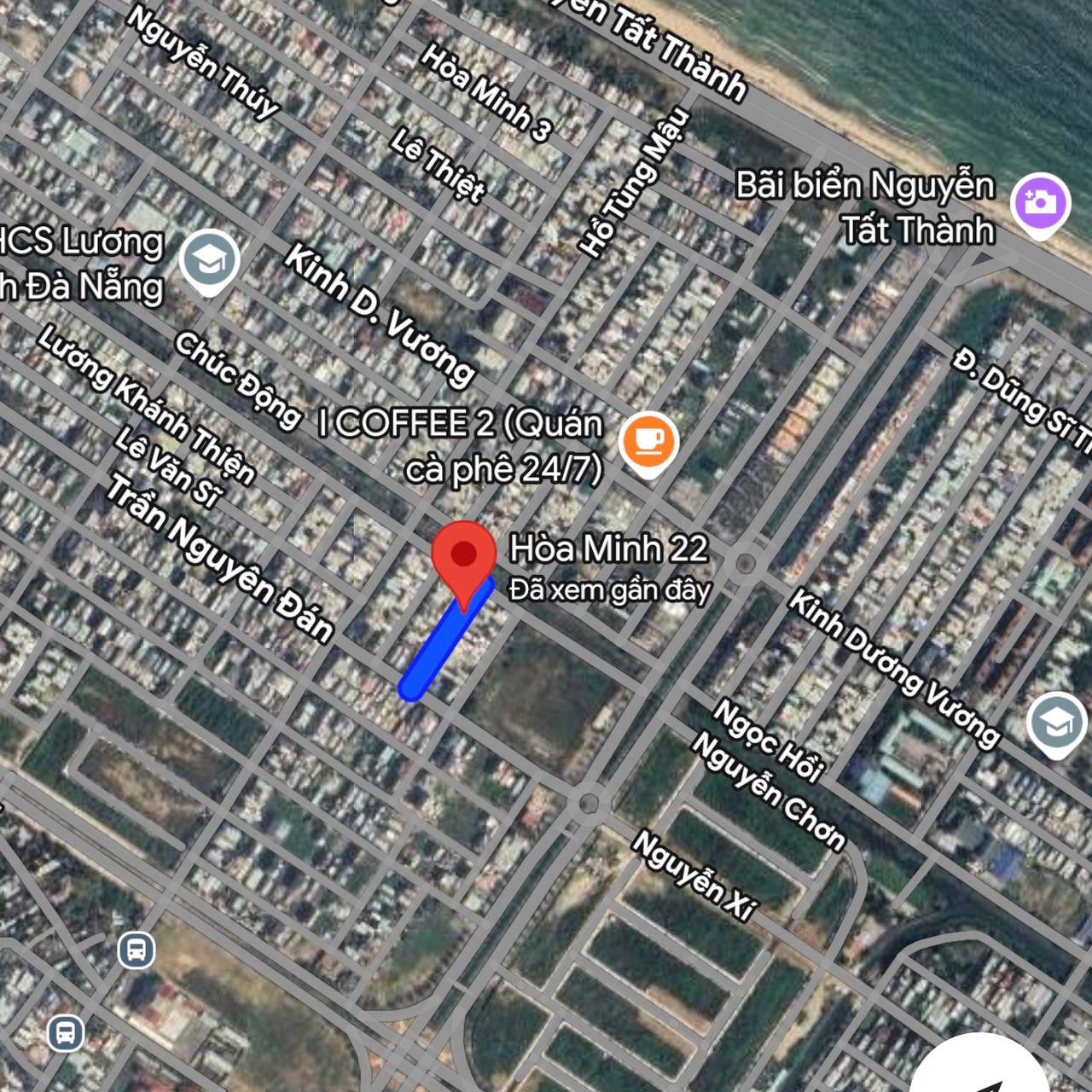Open the upper bus stop marker
Image resolution: width=1092 pixels, height=1092 pixels.
(x=136, y=949)
